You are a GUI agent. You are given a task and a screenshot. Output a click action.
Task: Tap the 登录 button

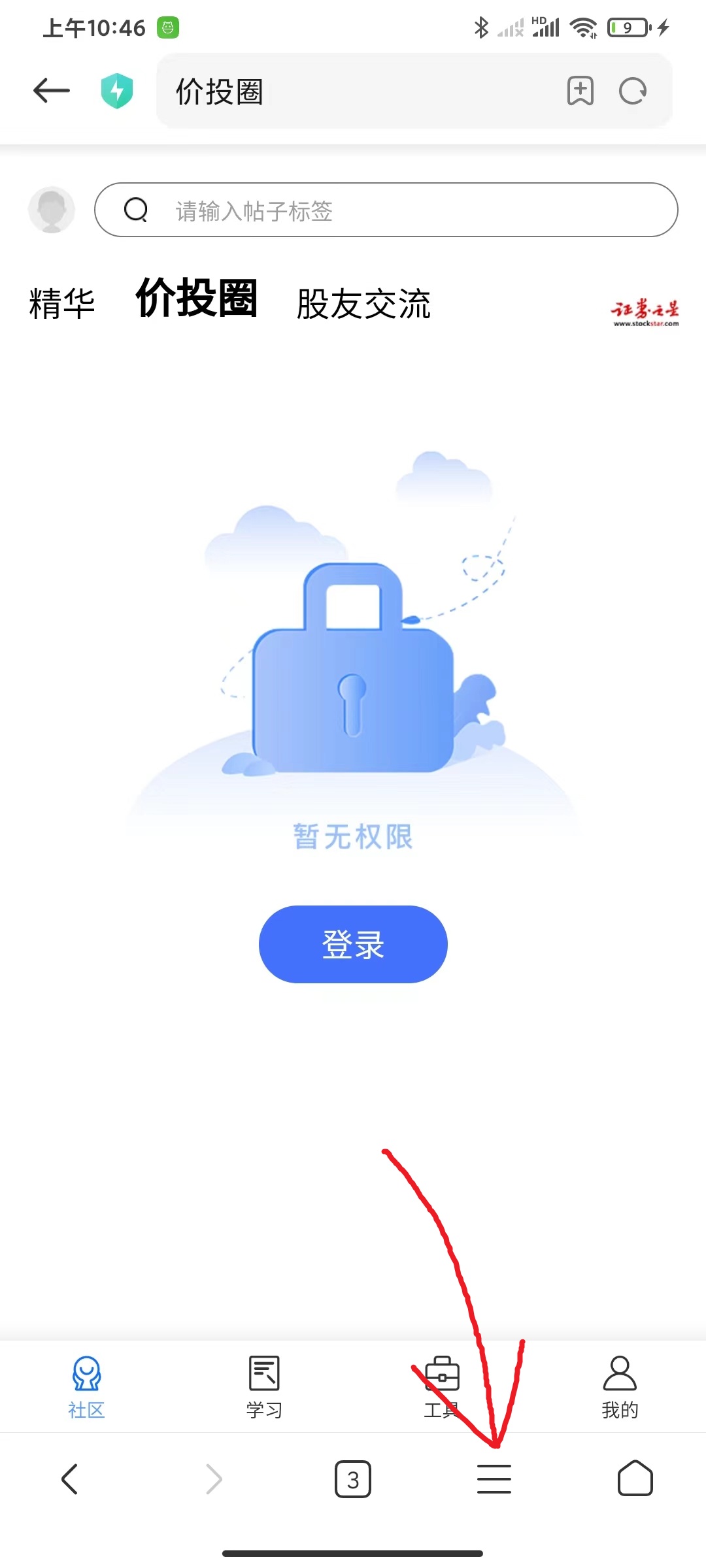coord(353,944)
